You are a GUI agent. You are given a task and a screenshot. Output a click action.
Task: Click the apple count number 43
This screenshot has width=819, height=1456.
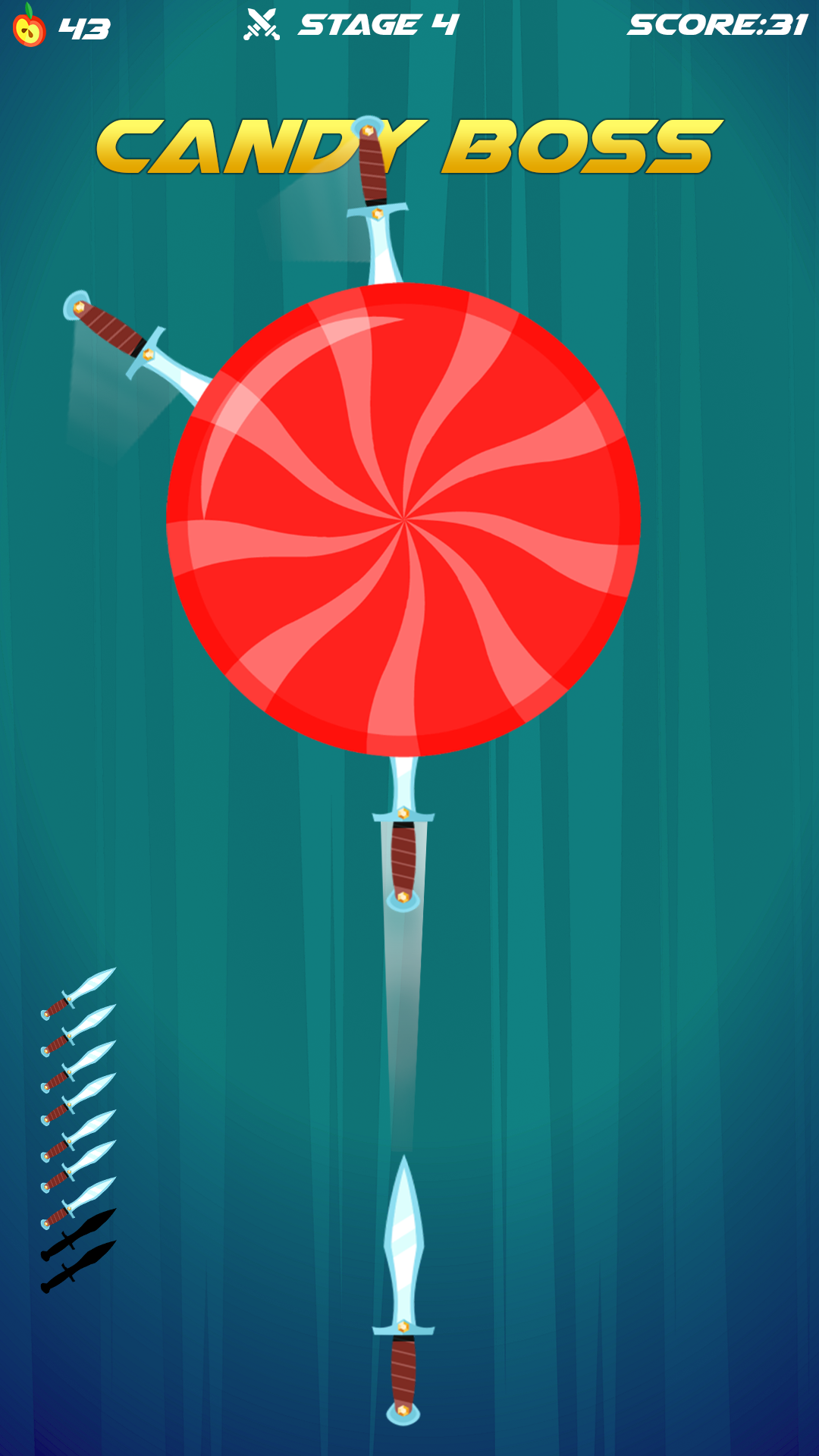[x=83, y=29]
